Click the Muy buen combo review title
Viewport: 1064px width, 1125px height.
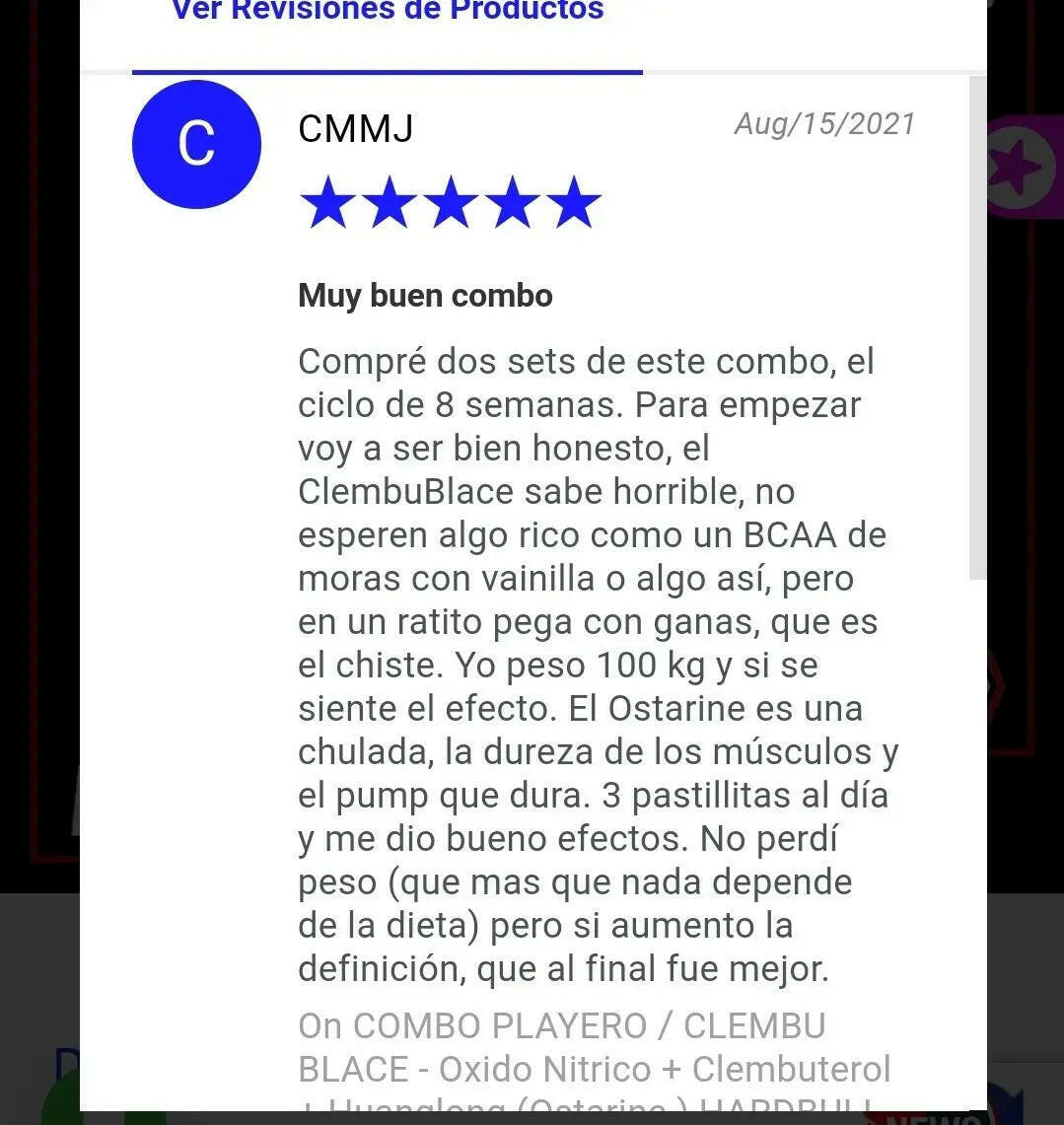click(x=425, y=295)
